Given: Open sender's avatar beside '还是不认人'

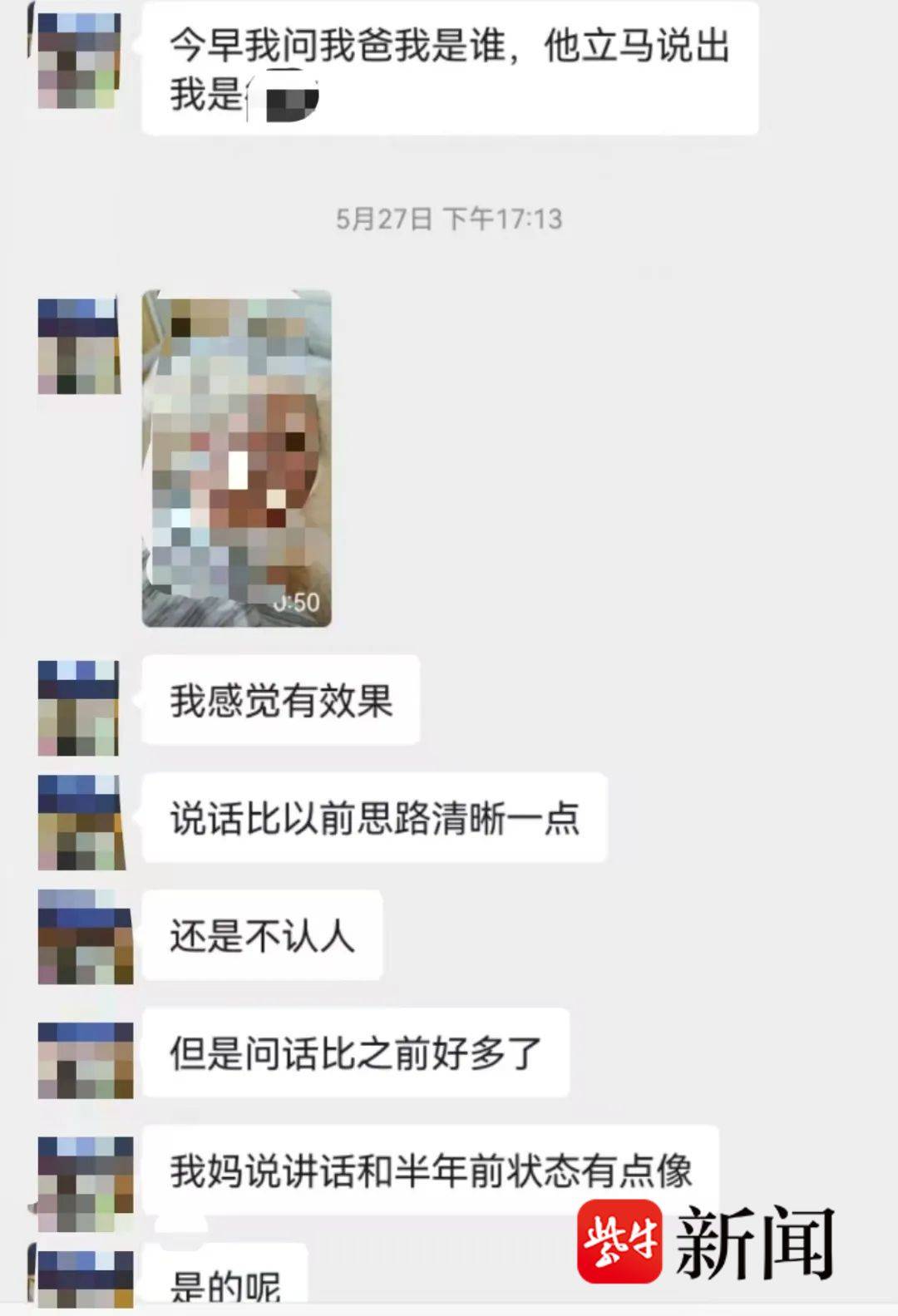Looking at the screenshot, I should coord(85,937).
